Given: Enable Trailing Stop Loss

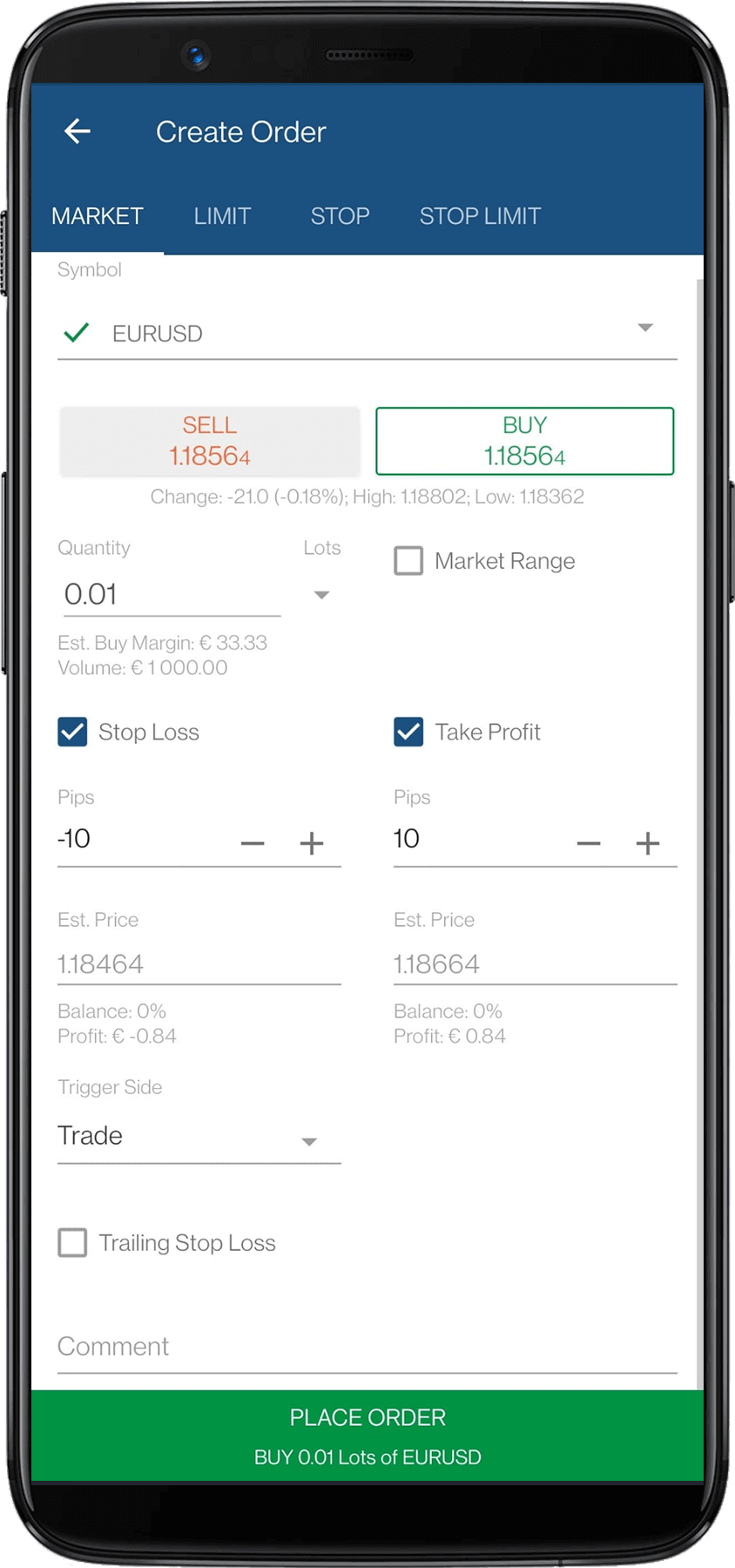Looking at the screenshot, I should pos(72,1242).
